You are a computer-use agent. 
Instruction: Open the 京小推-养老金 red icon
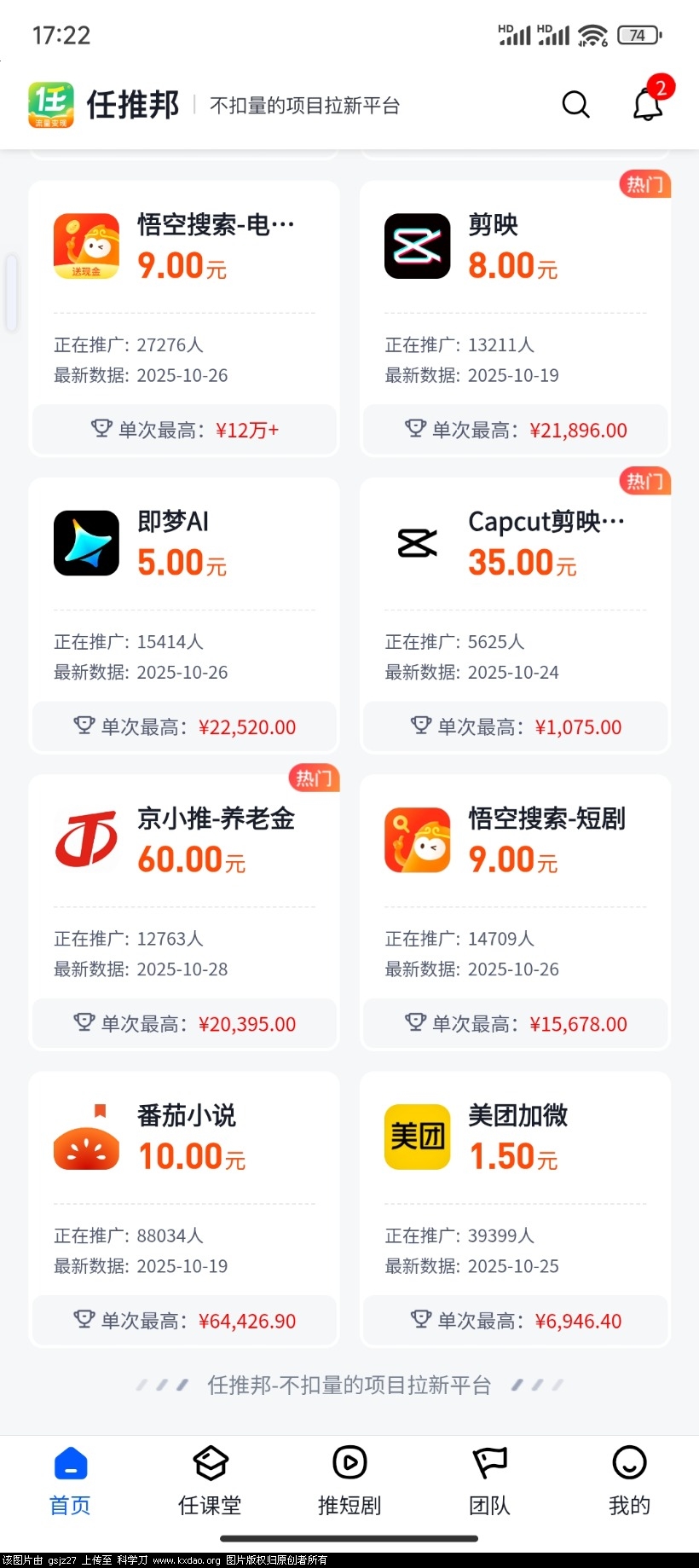click(x=86, y=838)
